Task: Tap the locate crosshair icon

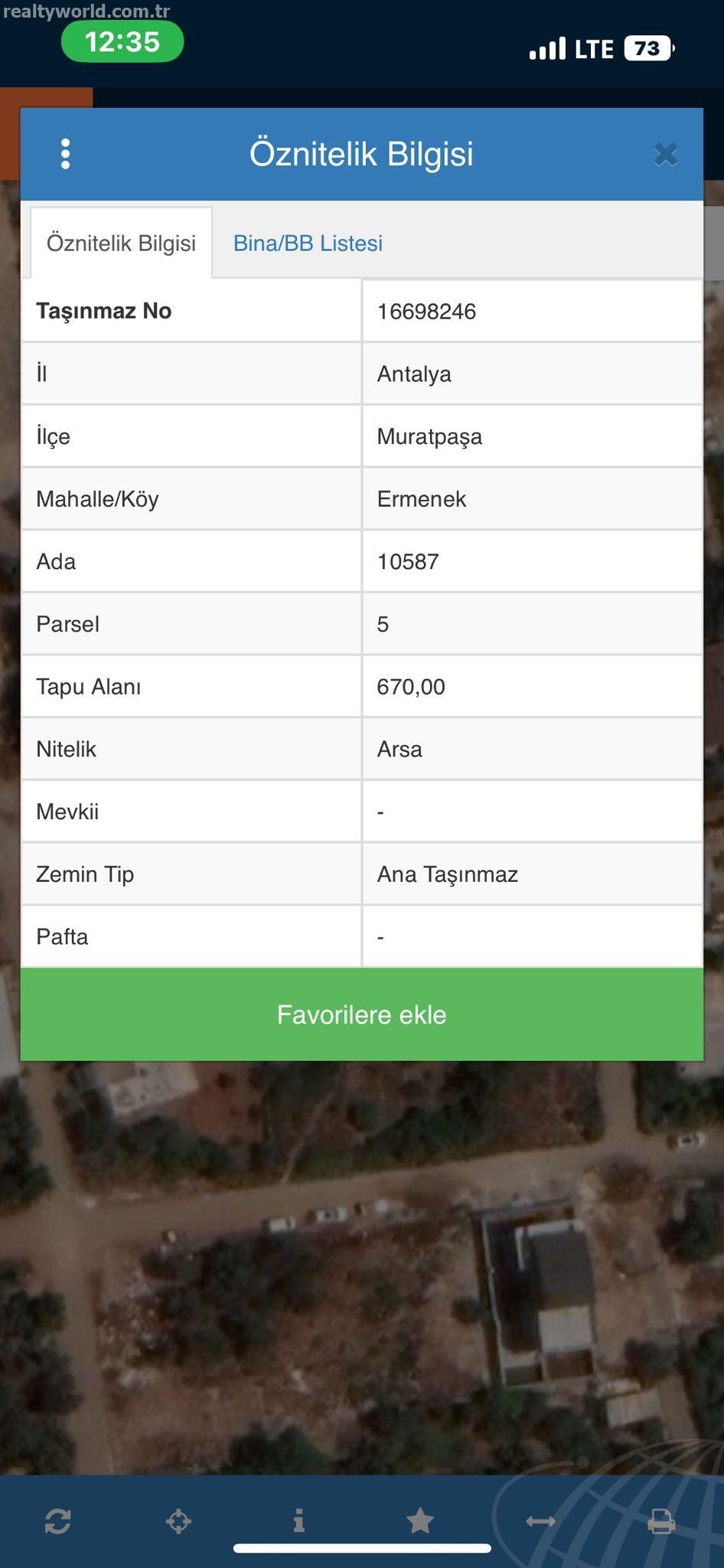Action: tap(178, 1521)
